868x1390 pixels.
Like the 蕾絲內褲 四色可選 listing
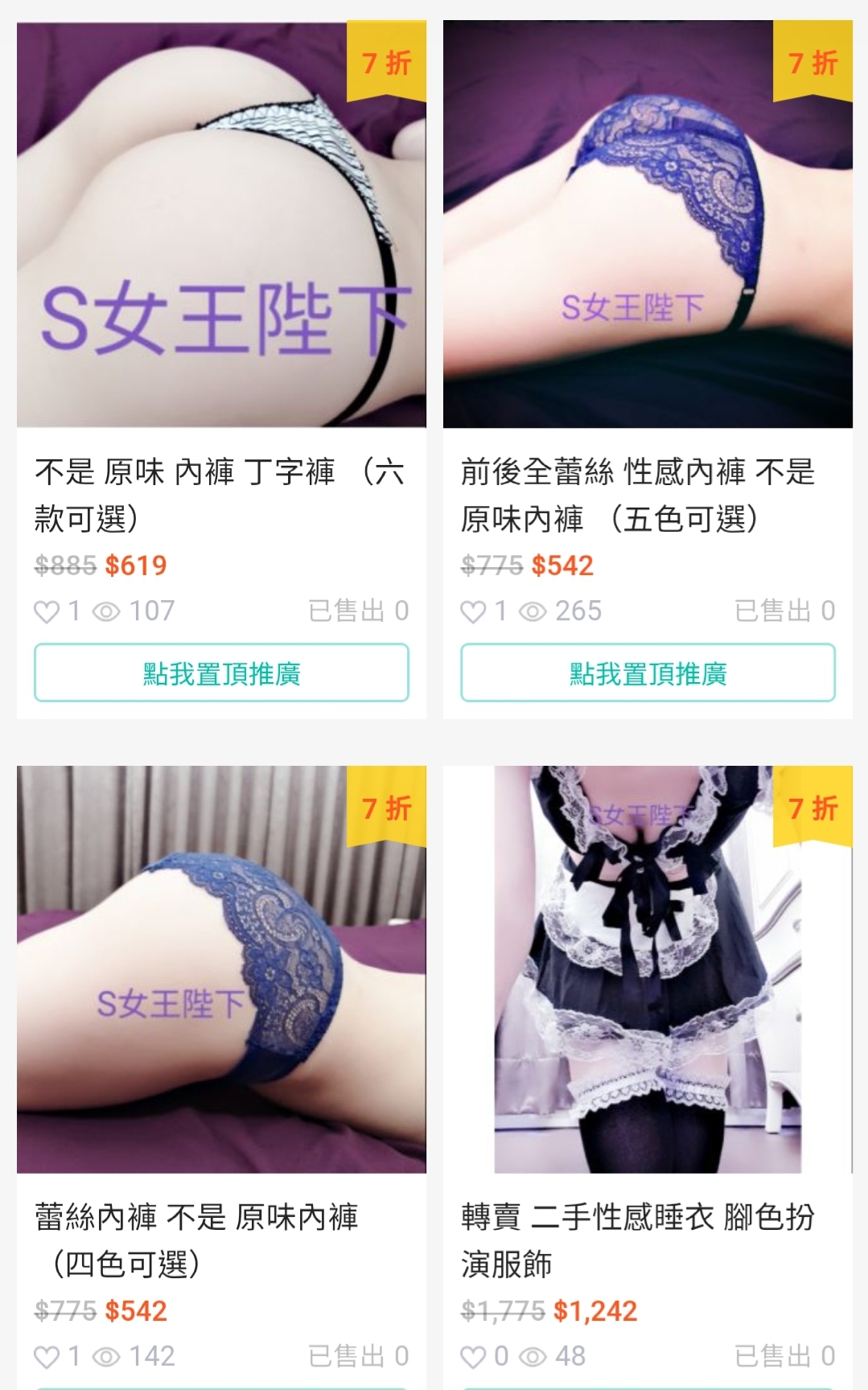[x=47, y=1357]
